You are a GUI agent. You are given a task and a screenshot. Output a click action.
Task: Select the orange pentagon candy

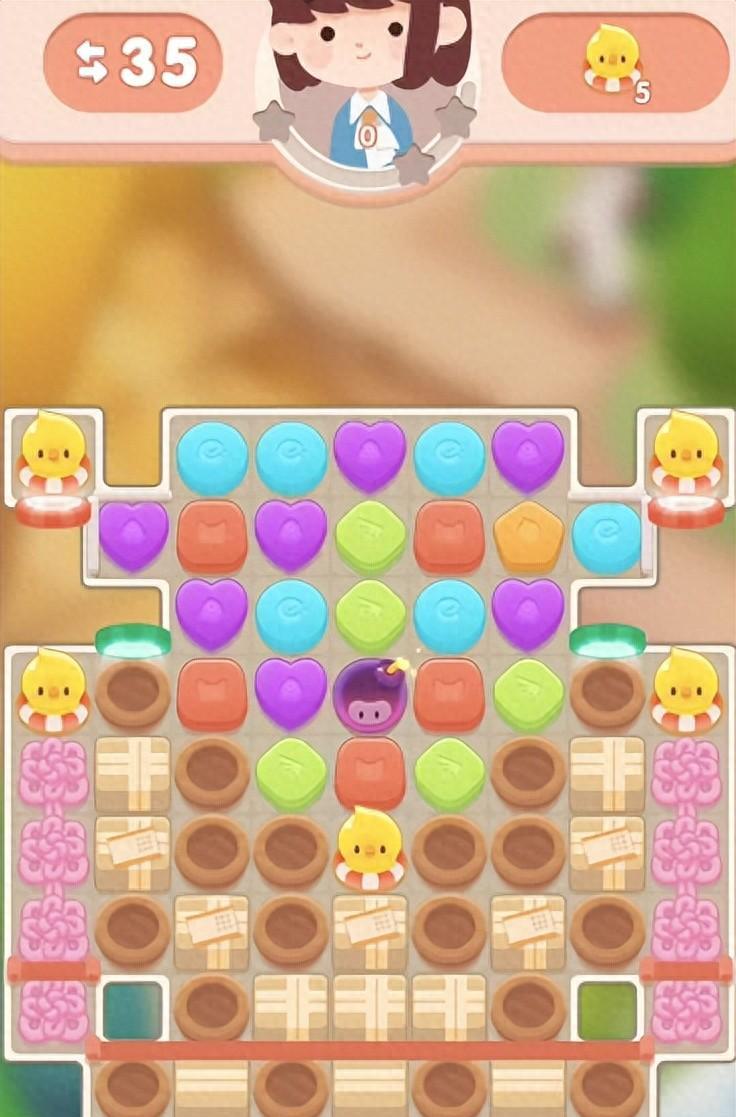coord(528,536)
